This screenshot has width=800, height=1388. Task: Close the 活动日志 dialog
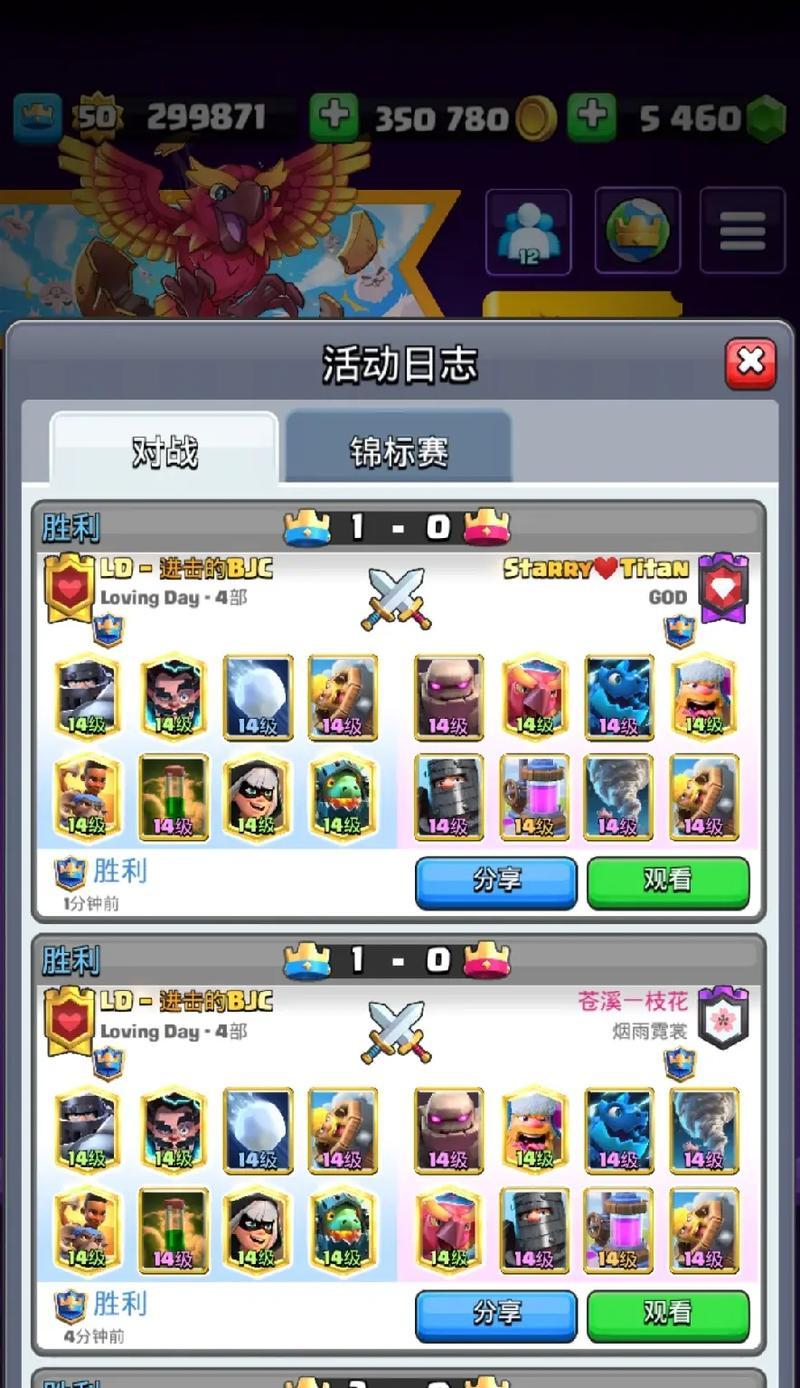750,363
